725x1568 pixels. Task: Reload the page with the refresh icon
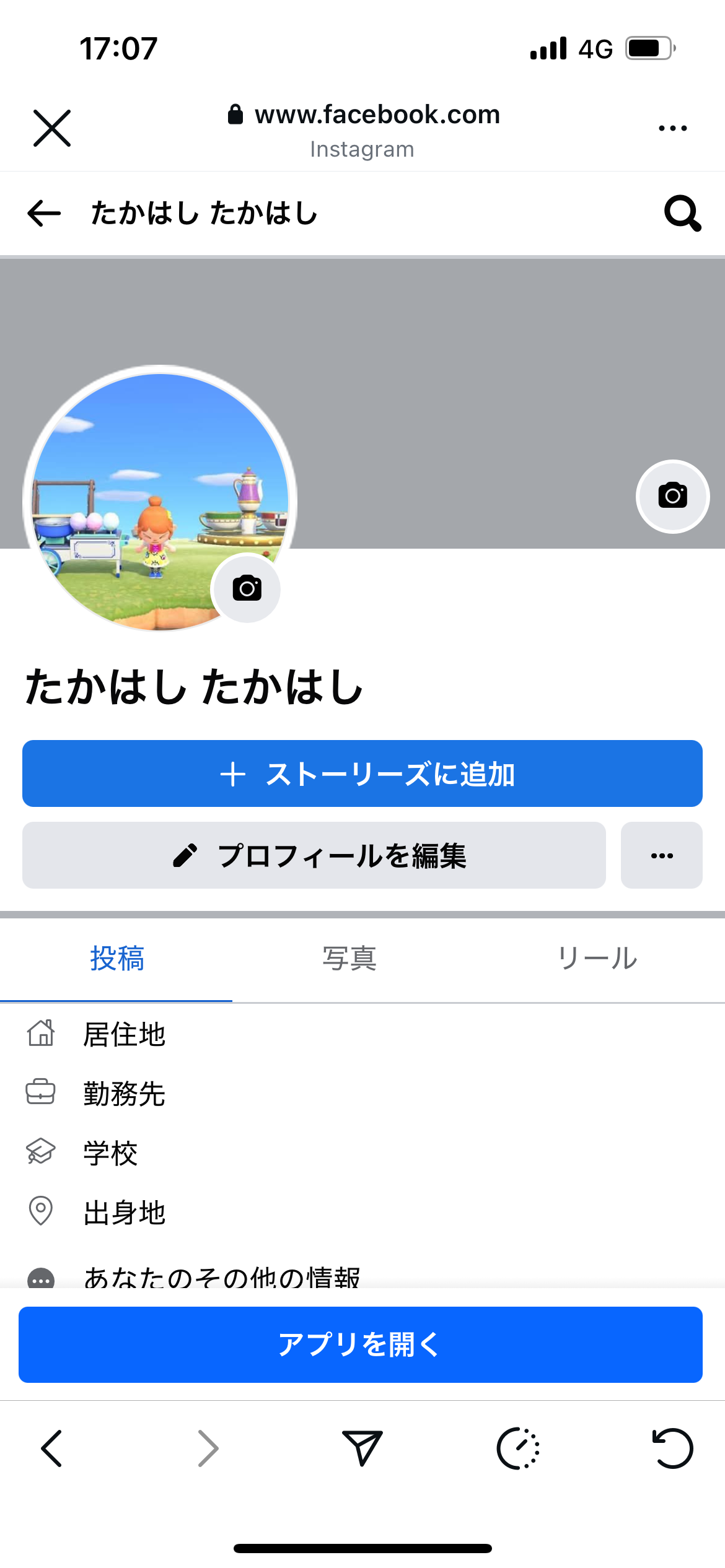pos(672,1448)
